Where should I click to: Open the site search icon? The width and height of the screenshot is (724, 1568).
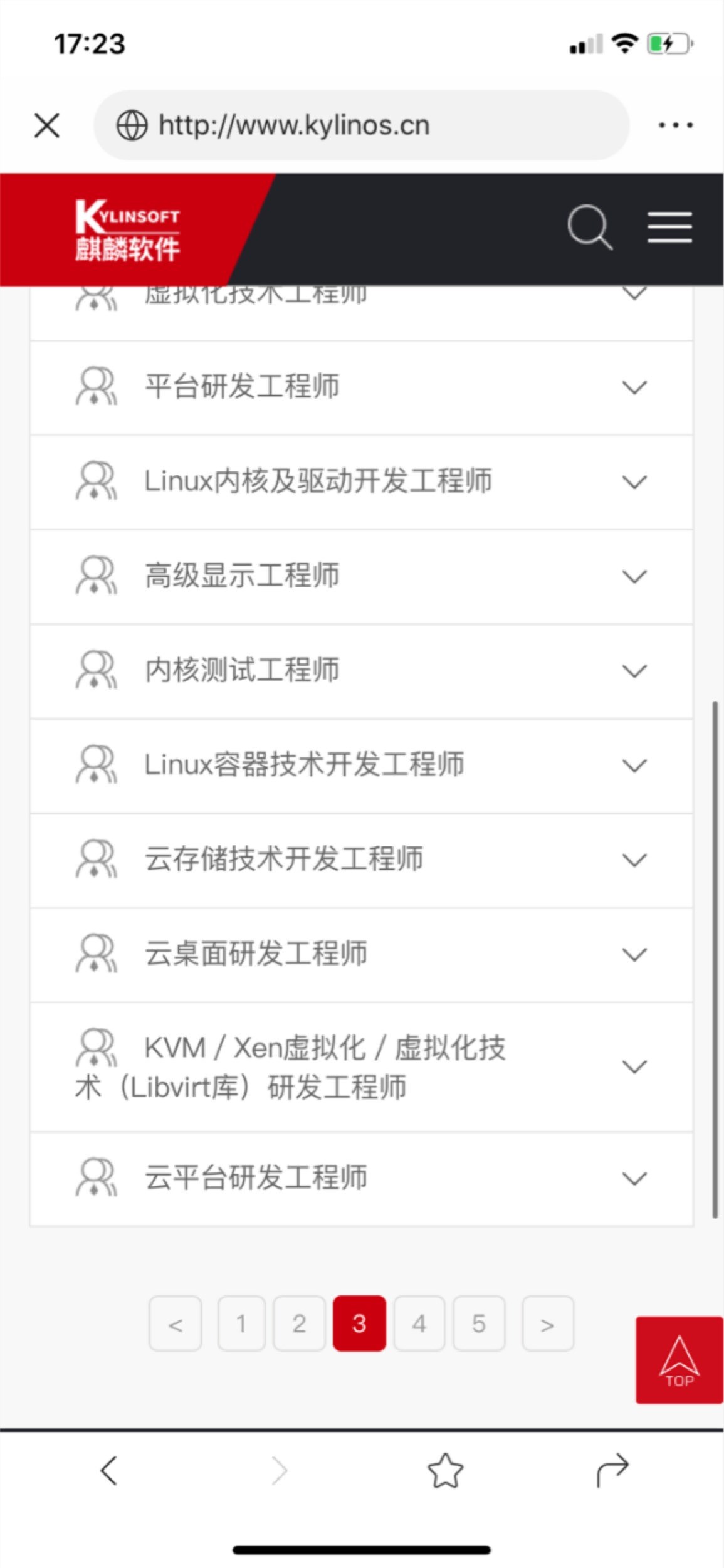(x=588, y=226)
